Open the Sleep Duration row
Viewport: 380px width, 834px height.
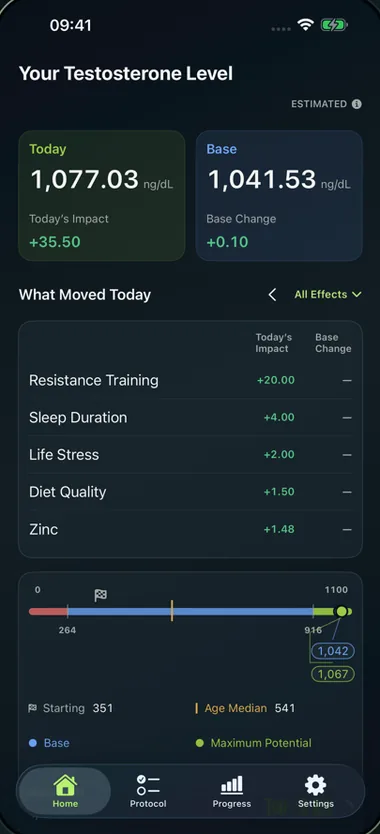coord(190,418)
